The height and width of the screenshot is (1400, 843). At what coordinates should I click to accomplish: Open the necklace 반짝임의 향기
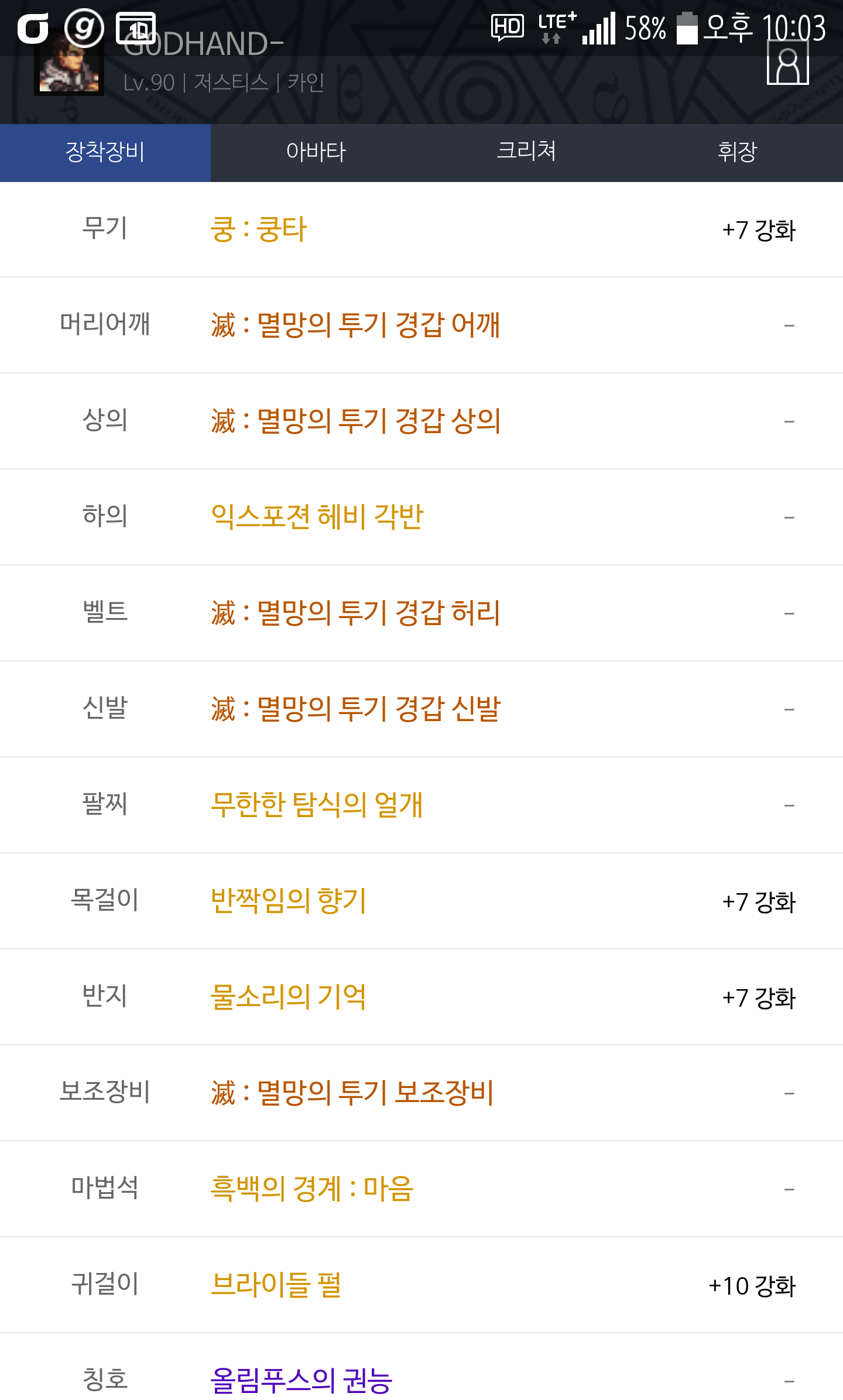288,901
